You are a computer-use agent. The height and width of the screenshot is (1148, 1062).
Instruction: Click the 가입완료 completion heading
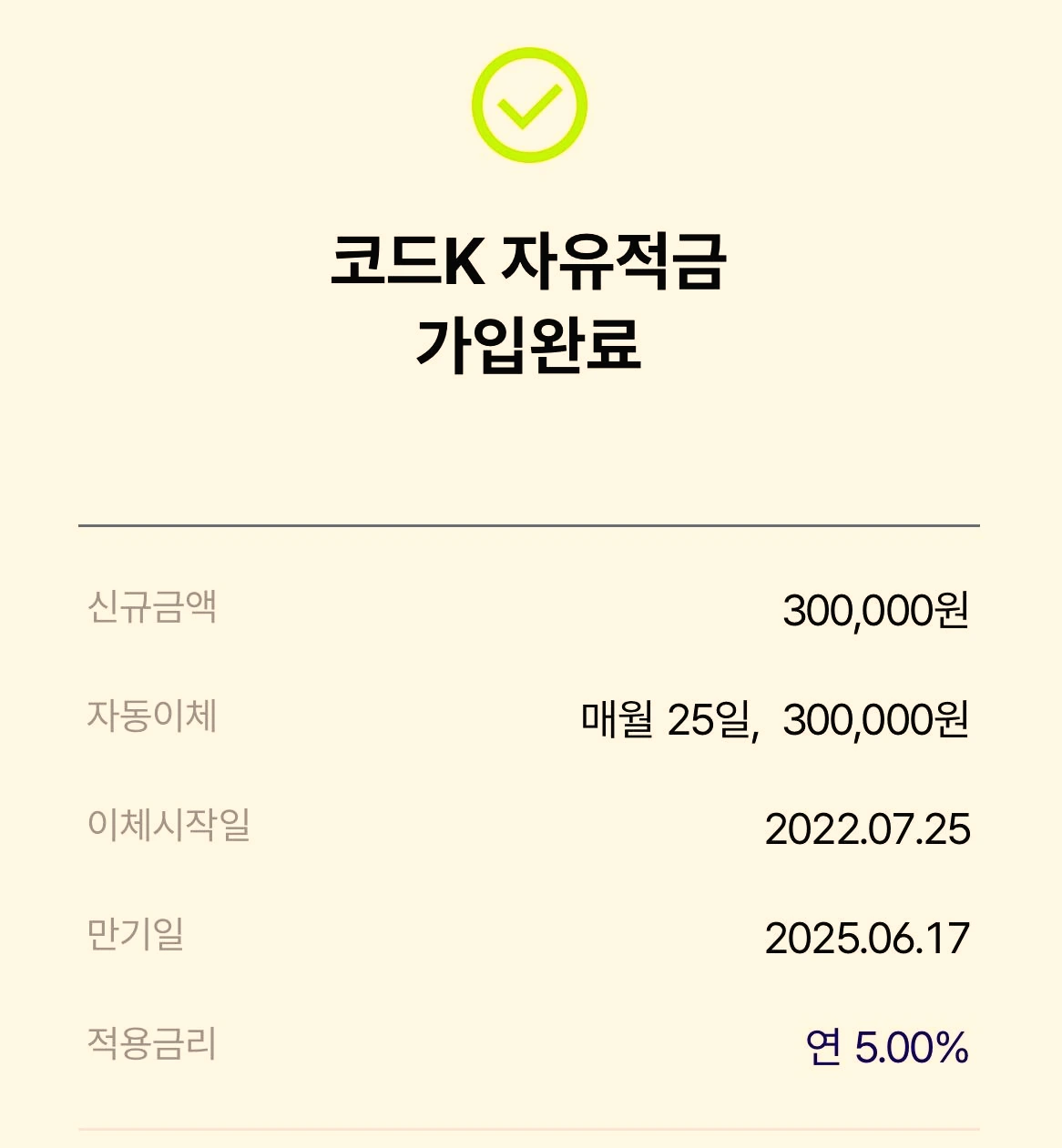click(x=531, y=343)
